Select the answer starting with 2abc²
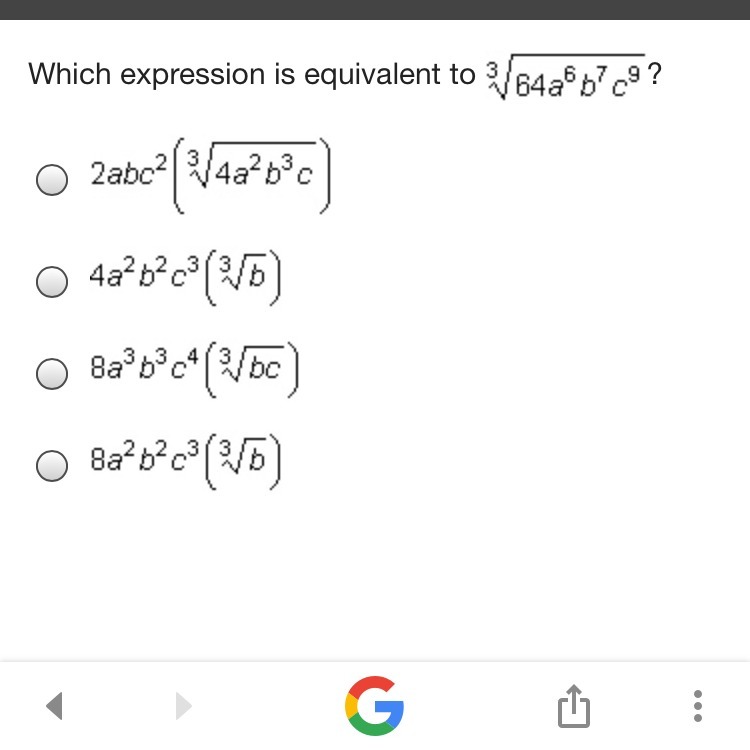Screen dimensions: 750x750 tap(51, 180)
